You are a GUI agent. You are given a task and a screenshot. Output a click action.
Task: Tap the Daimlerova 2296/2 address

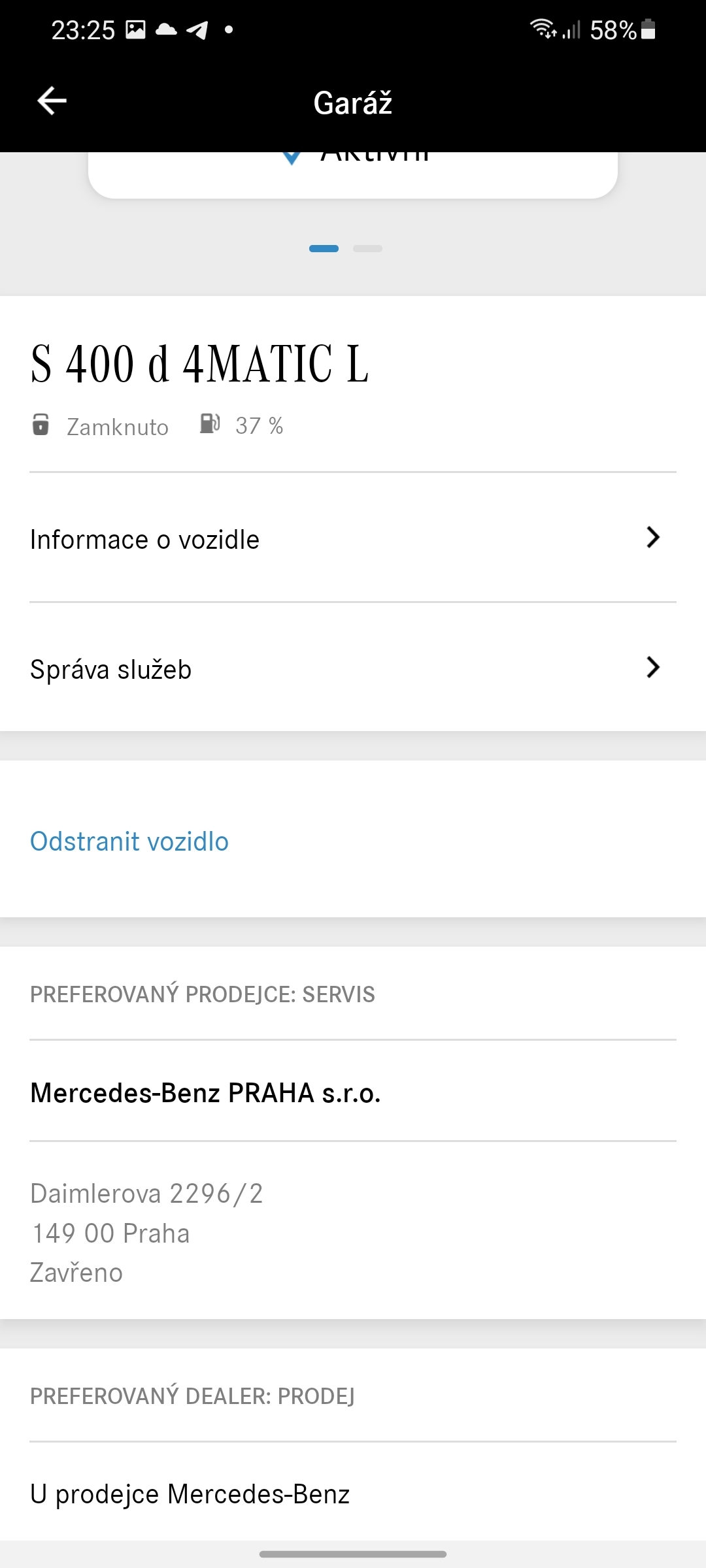(x=146, y=1192)
